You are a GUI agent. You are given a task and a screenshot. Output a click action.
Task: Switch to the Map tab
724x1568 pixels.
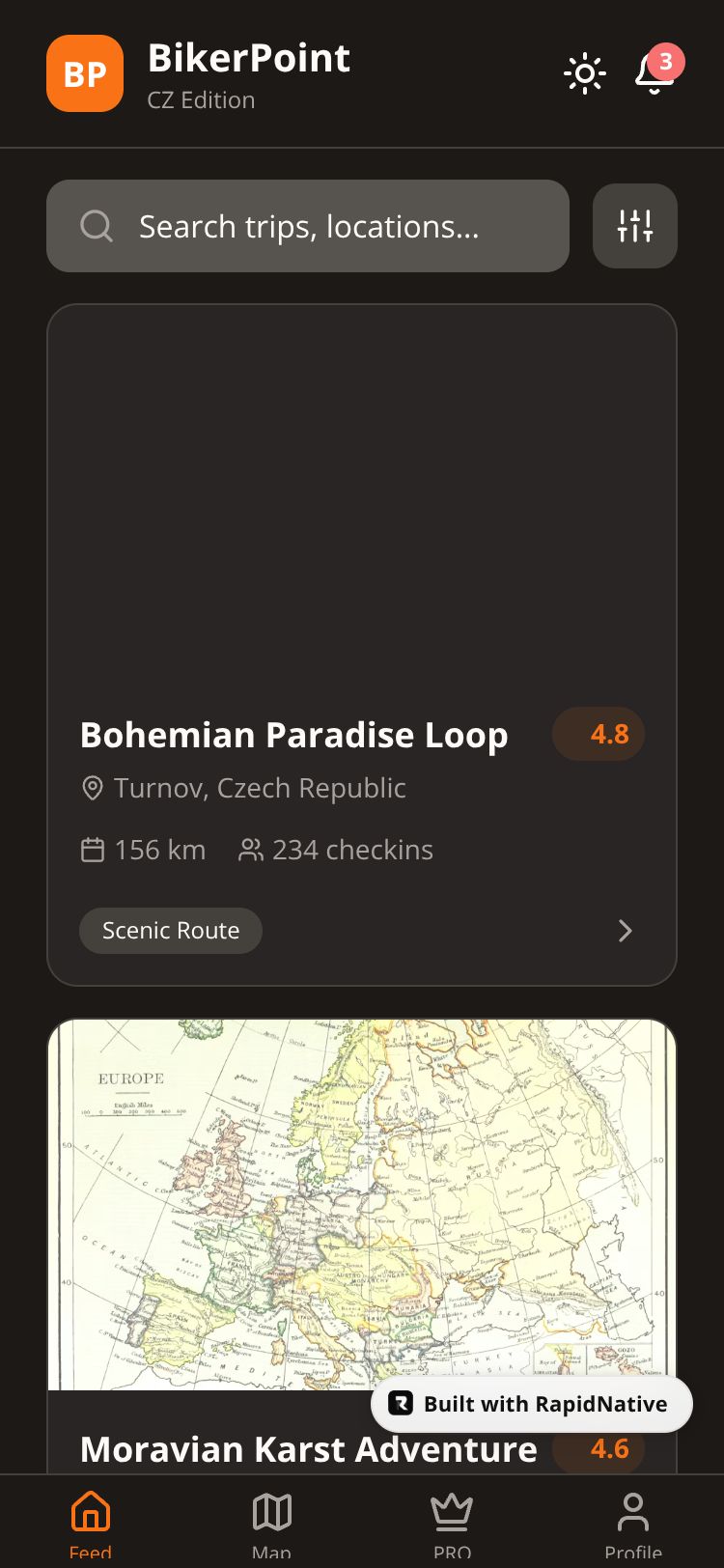tap(271, 1522)
